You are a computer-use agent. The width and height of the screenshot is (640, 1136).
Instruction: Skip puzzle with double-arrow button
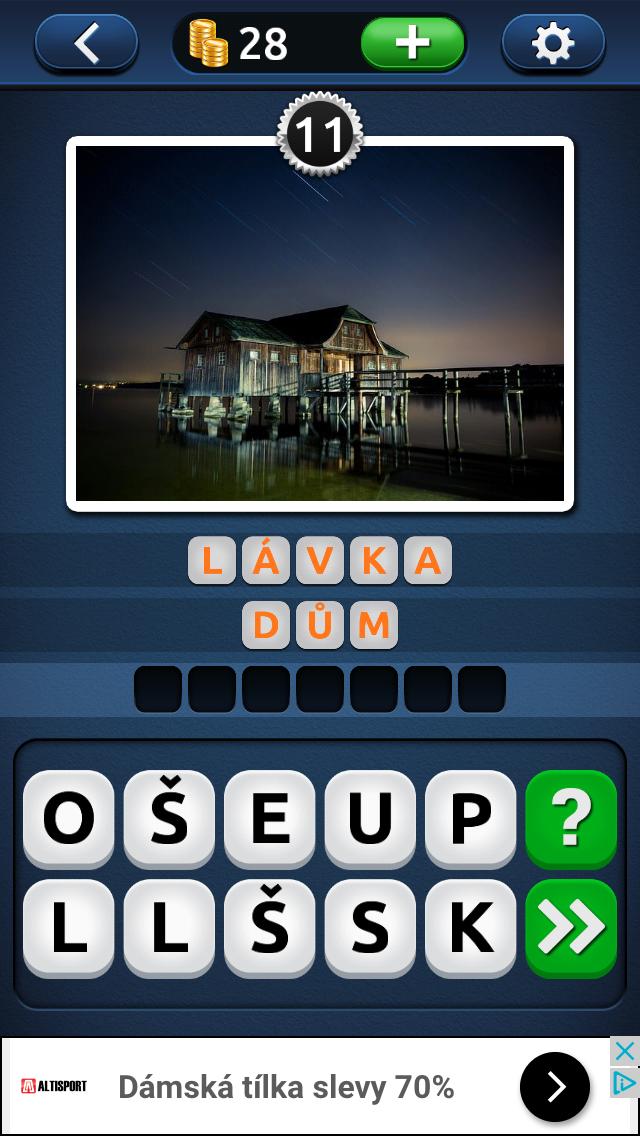coord(571,927)
